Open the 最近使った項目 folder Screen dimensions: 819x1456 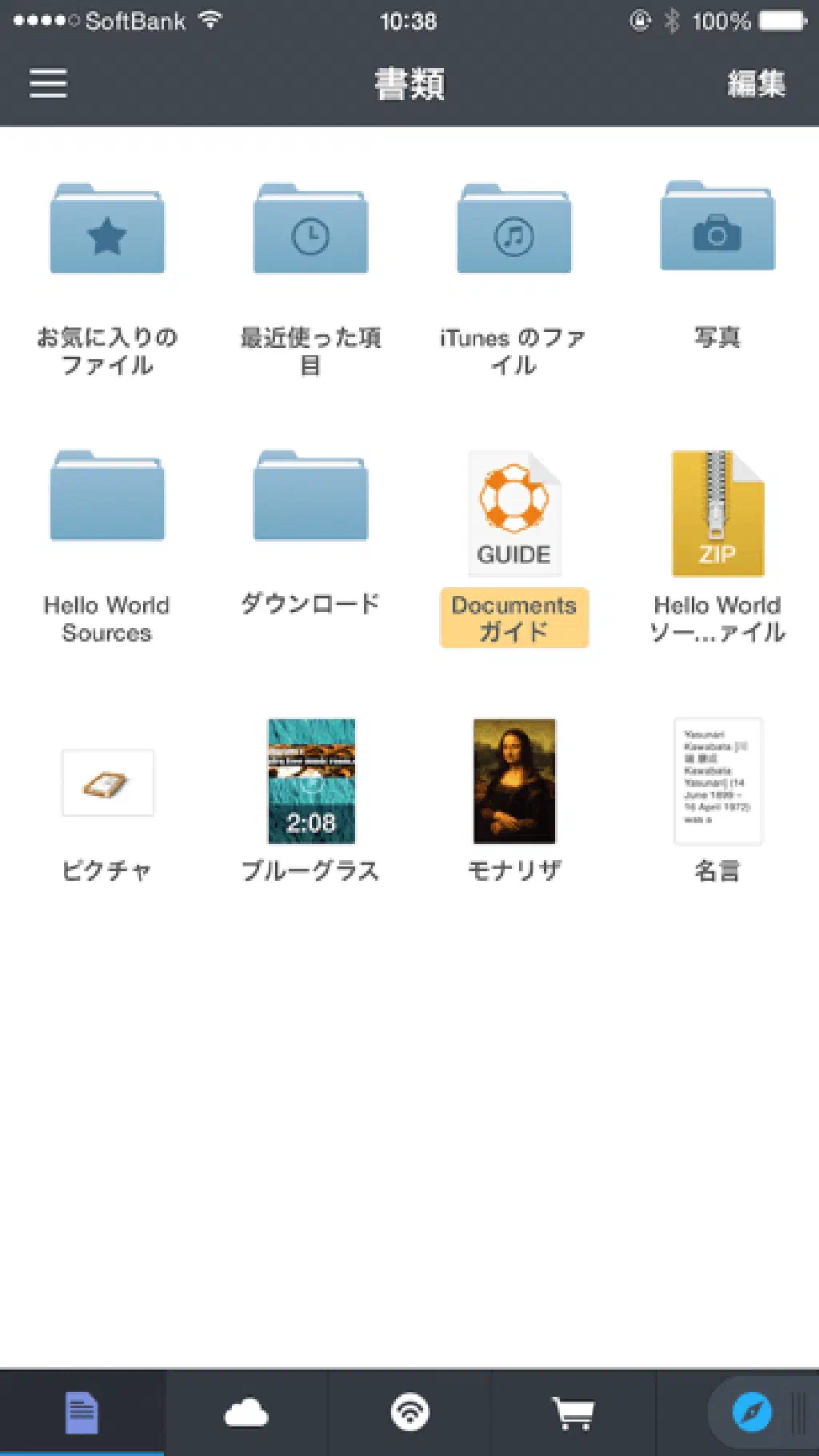coord(310,230)
